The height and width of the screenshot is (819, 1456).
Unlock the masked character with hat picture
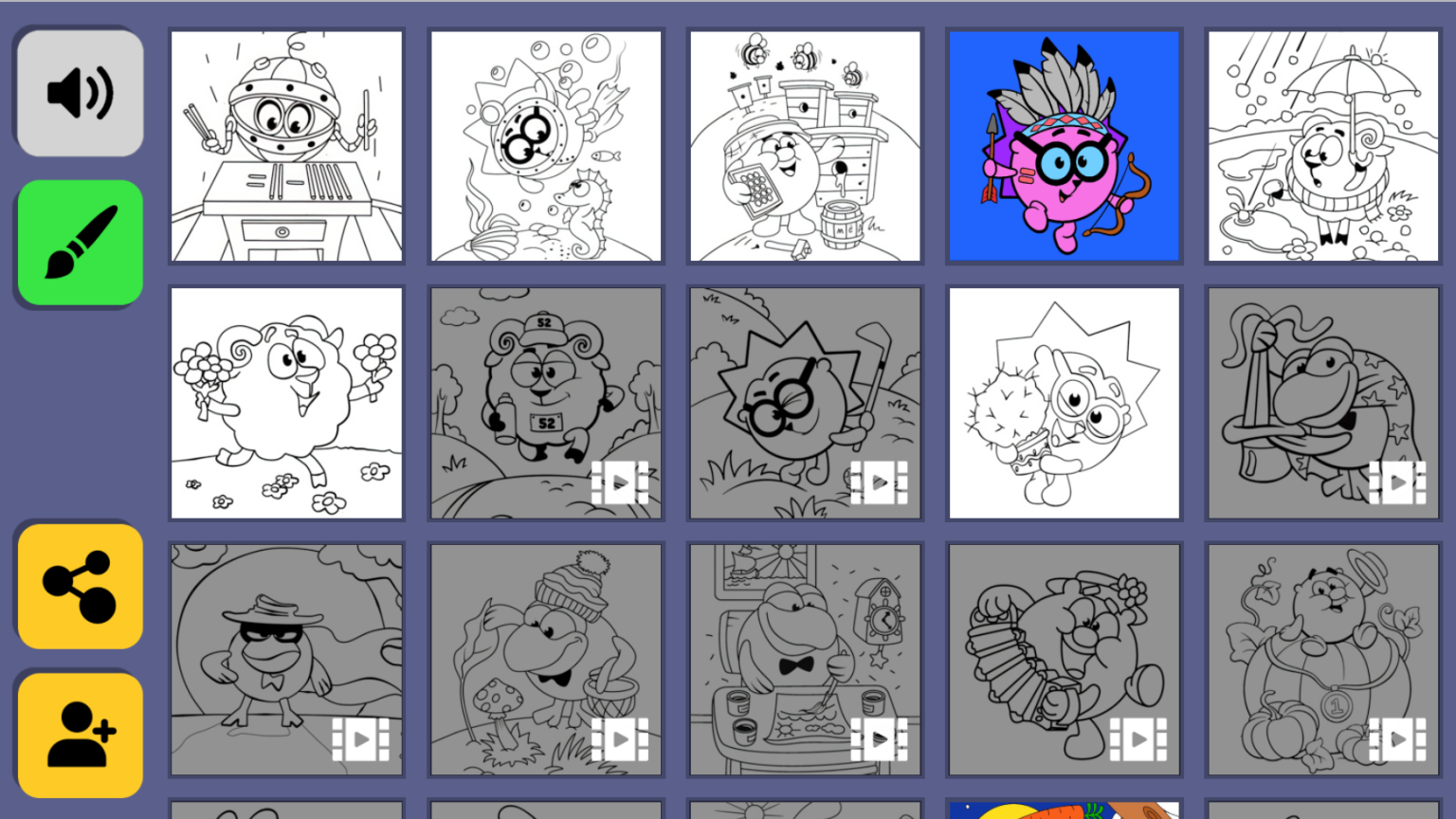coord(286,659)
